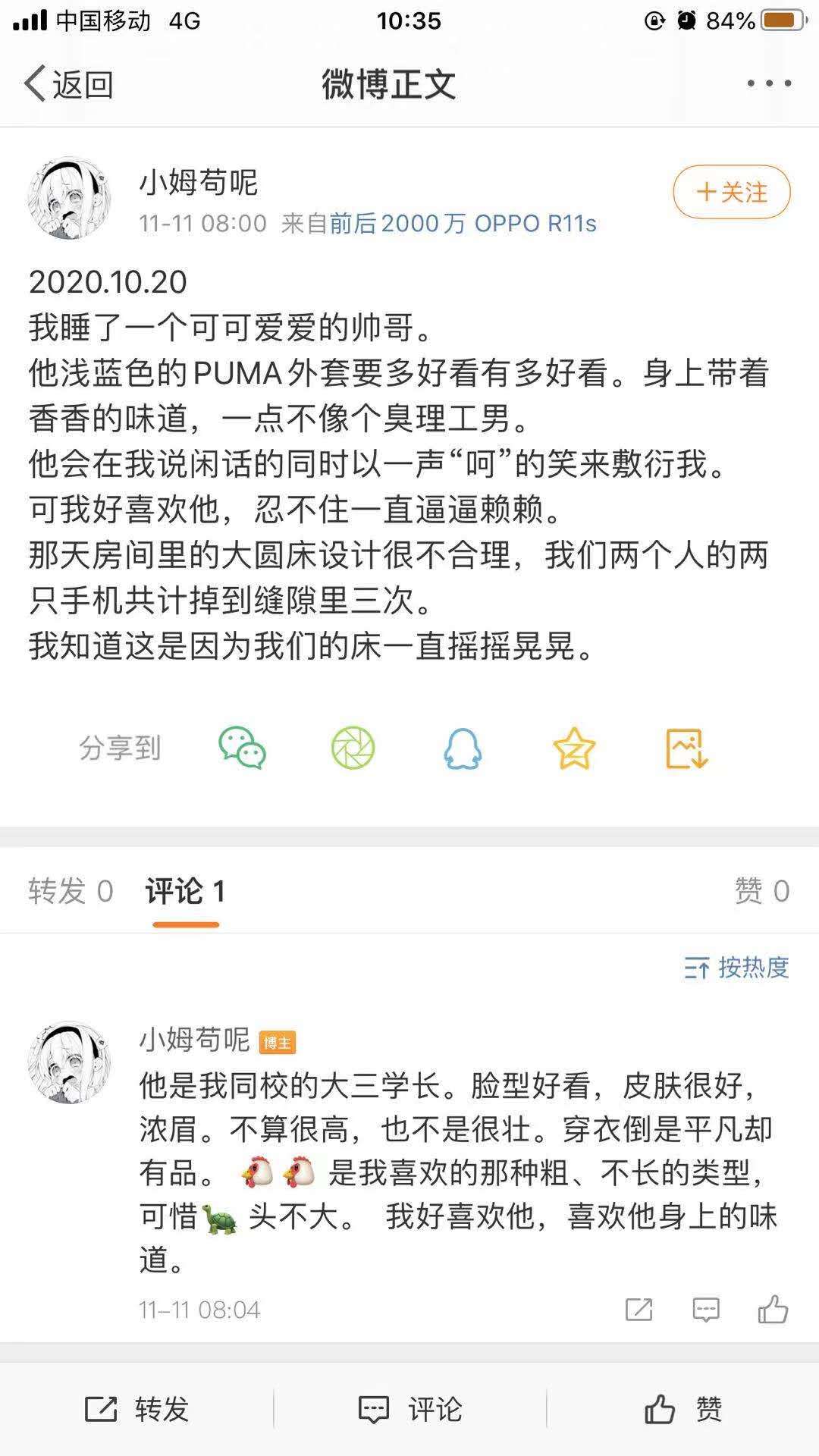Viewport: 819px width, 1456px height.
Task: Like the post from the bottom bar
Action: (682, 1410)
